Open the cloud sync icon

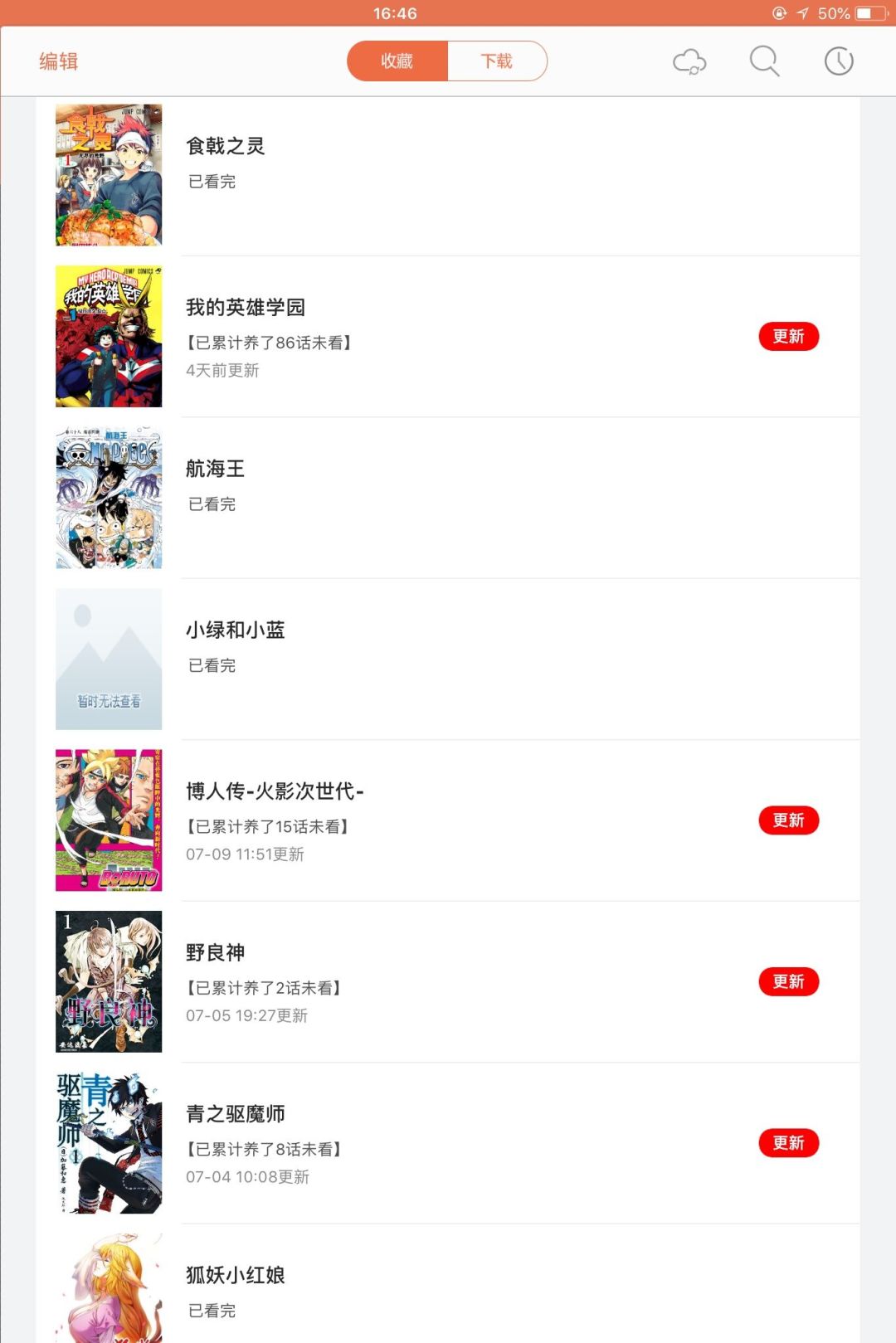(x=689, y=61)
